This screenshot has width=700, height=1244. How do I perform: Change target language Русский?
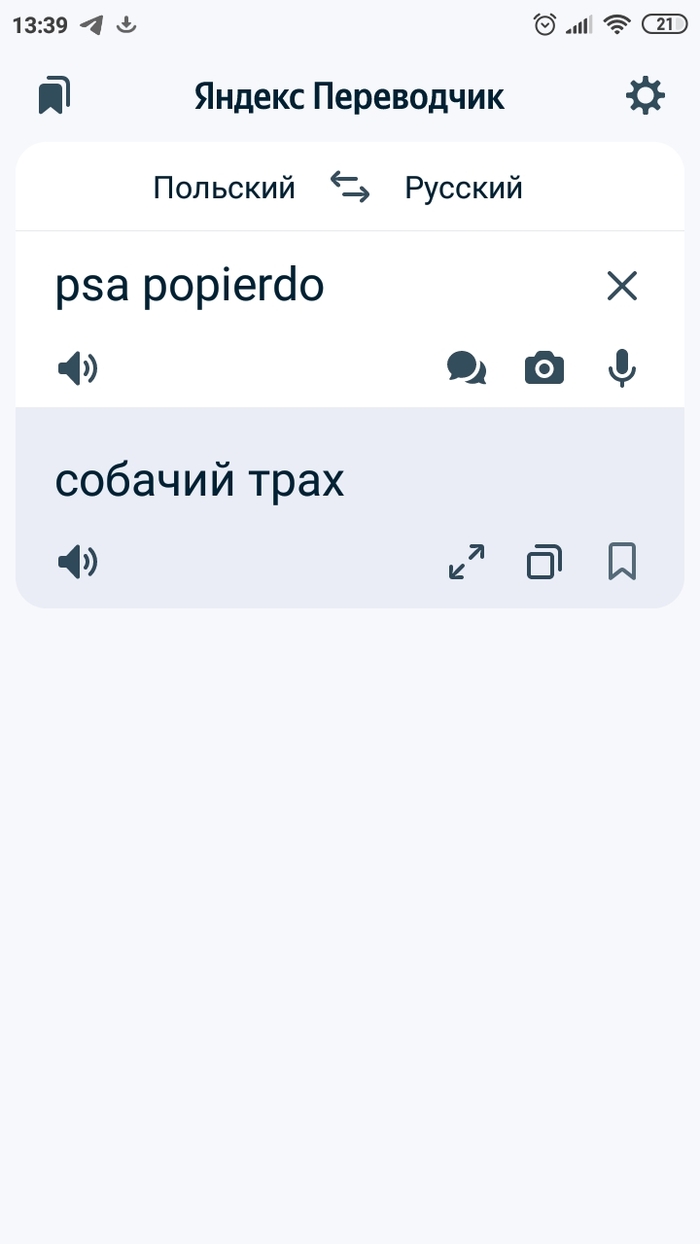pos(463,188)
